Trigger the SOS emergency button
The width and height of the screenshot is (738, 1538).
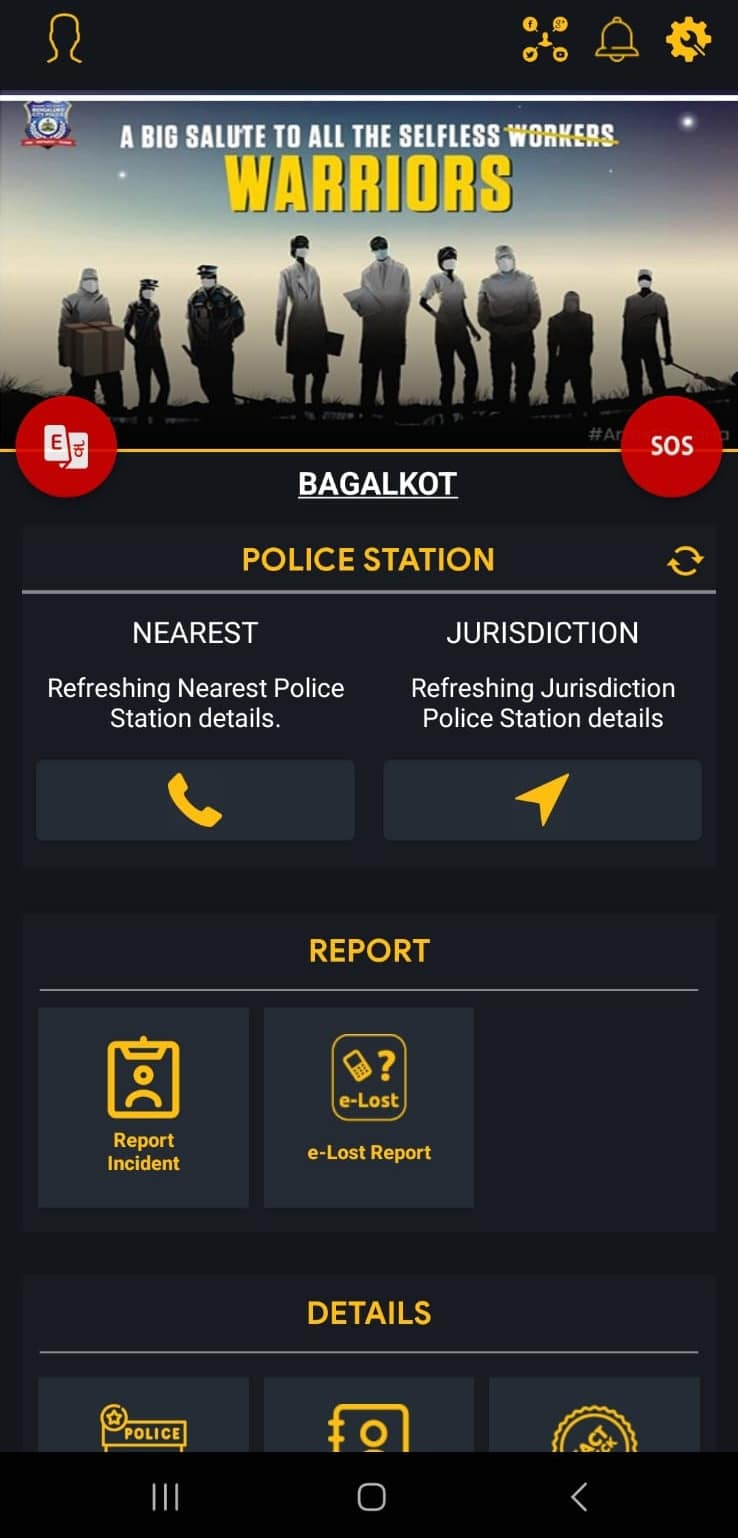(672, 445)
